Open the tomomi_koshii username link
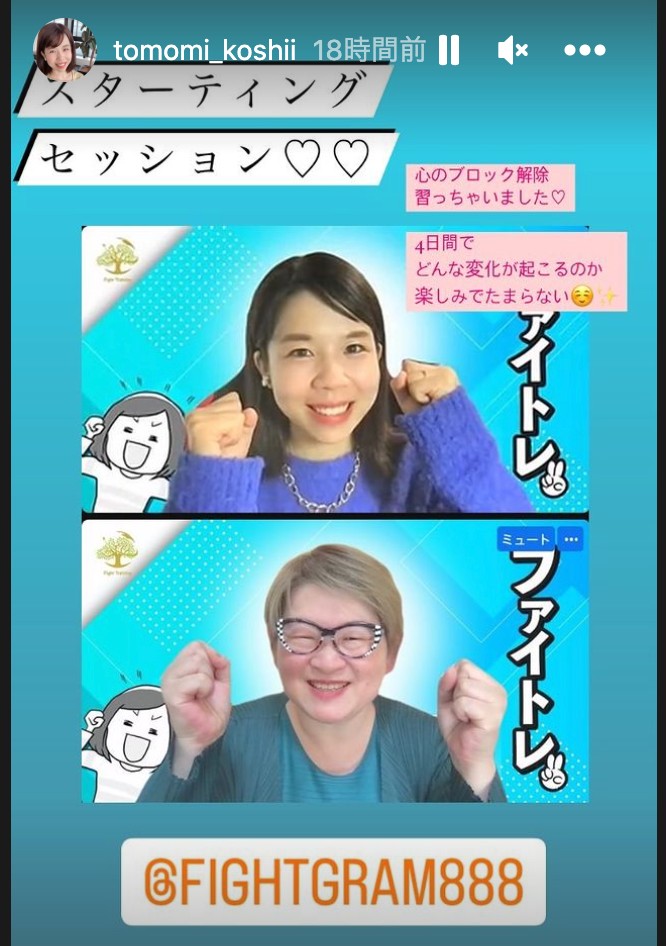Screen dimensions: 666x946 pyautogui.click(x=208, y=49)
